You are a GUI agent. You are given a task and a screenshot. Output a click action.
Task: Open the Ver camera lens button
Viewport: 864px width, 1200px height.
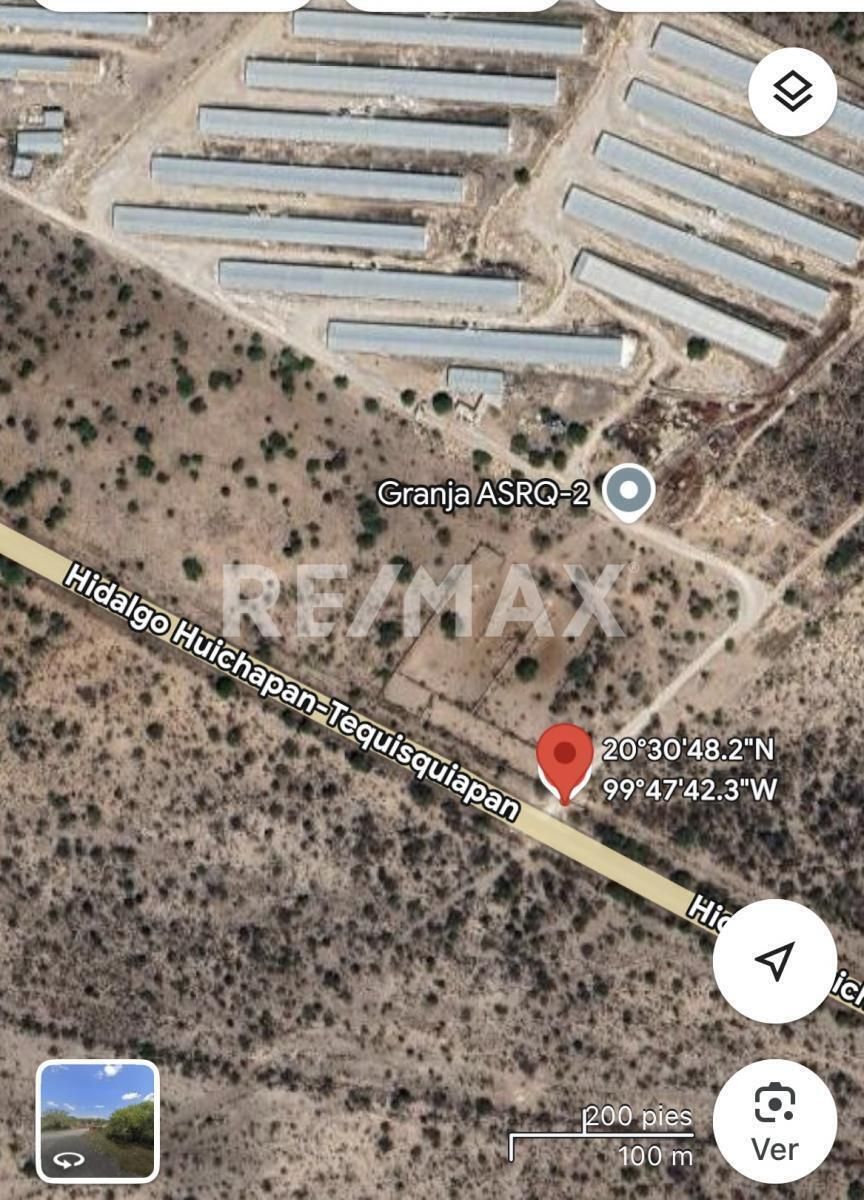click(x=774, y=1121)
